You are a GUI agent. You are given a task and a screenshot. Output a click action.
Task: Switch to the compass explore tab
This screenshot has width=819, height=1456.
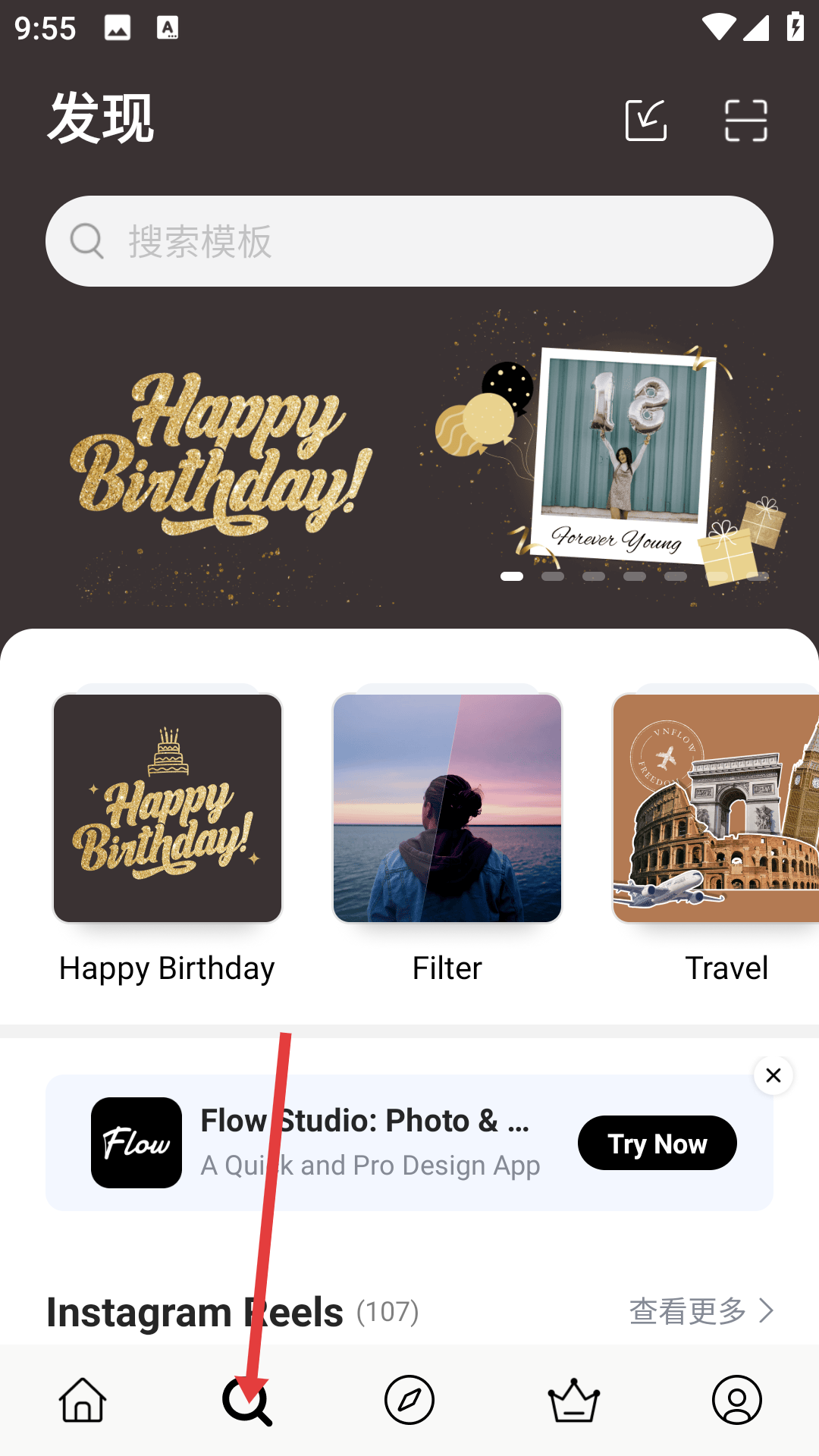(x=409, y=1400)
